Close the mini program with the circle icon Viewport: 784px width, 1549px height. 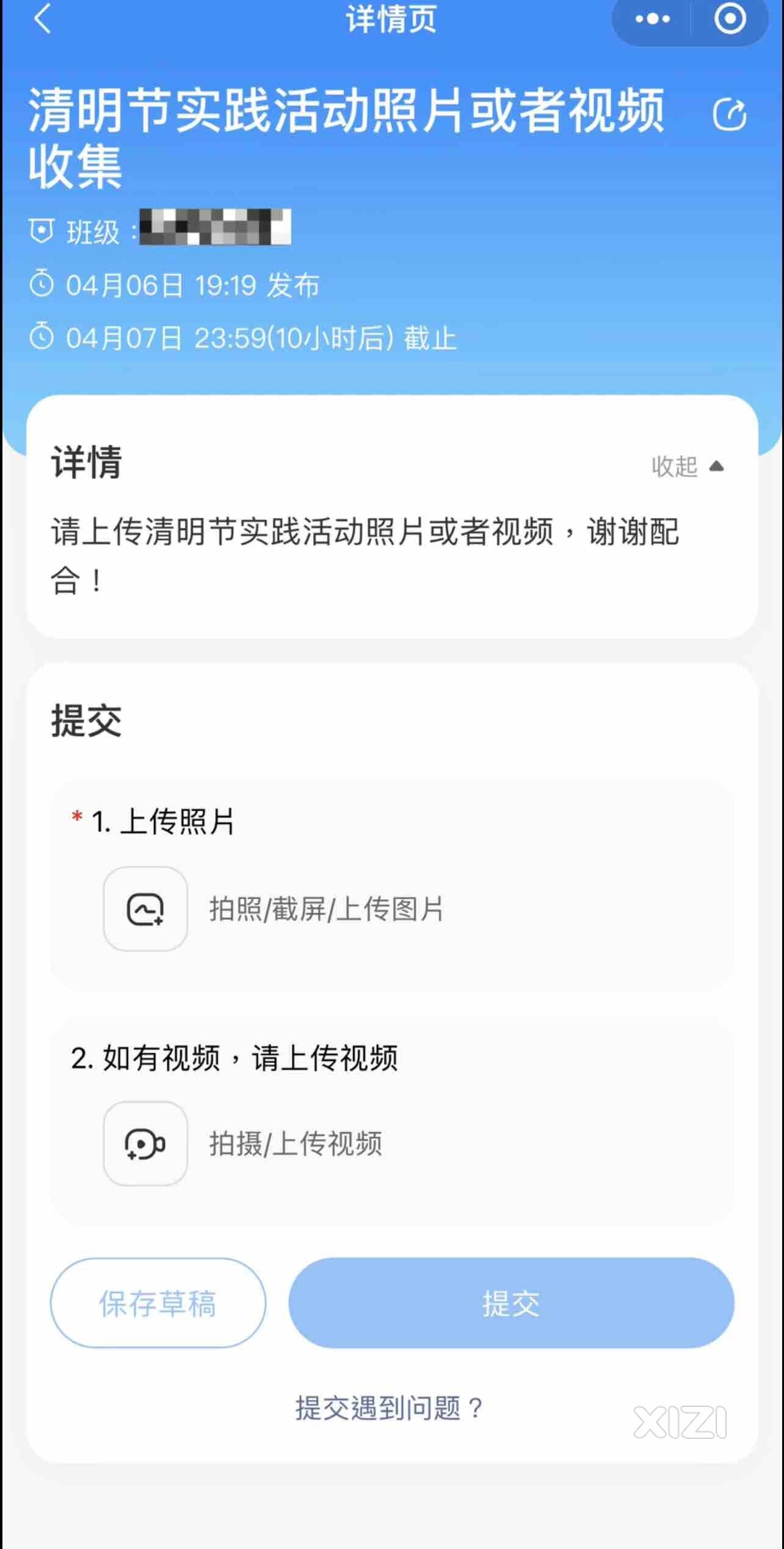(x=730, y=18)
